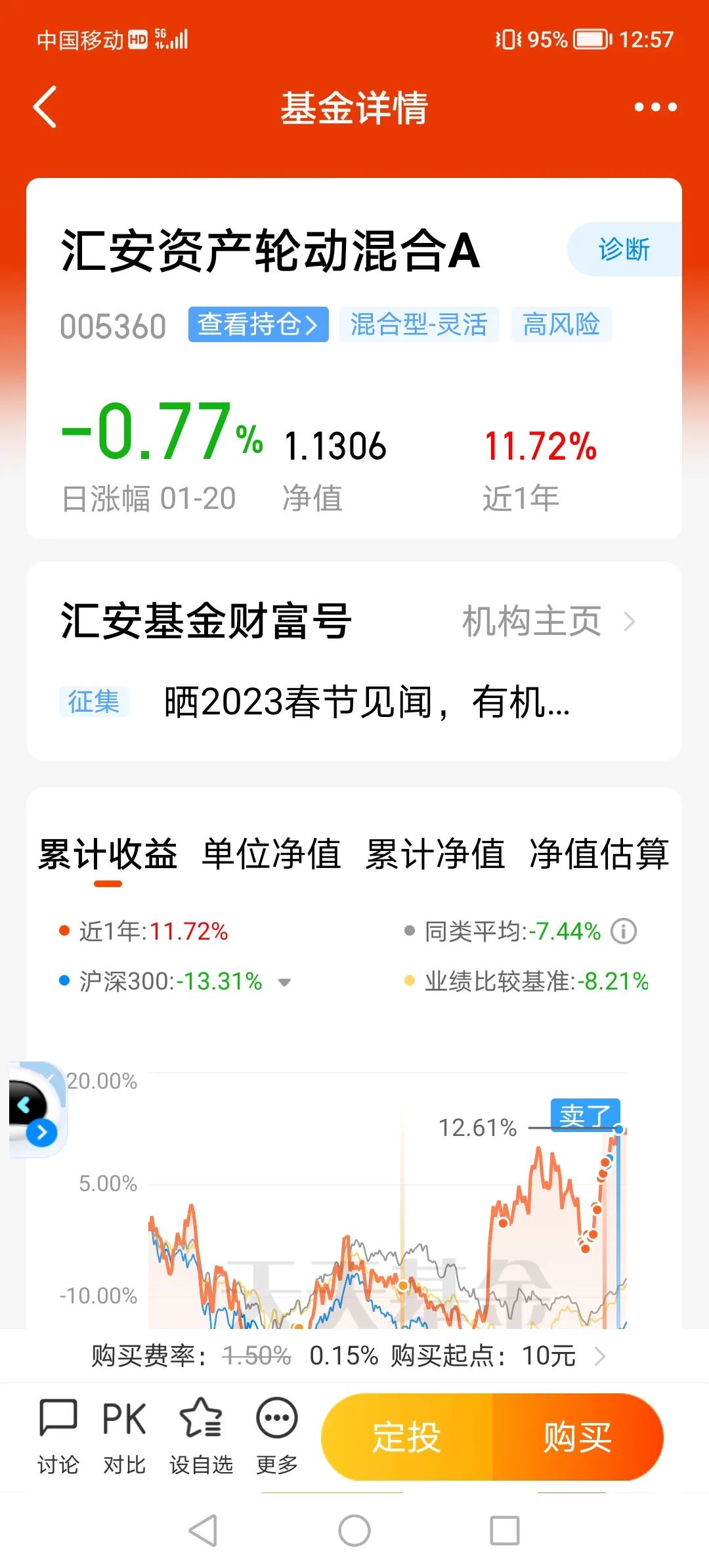This screenshot has height=1568, width=709.
Task: Add fund to watchlist via 设自选
Action: (201, 1437)
